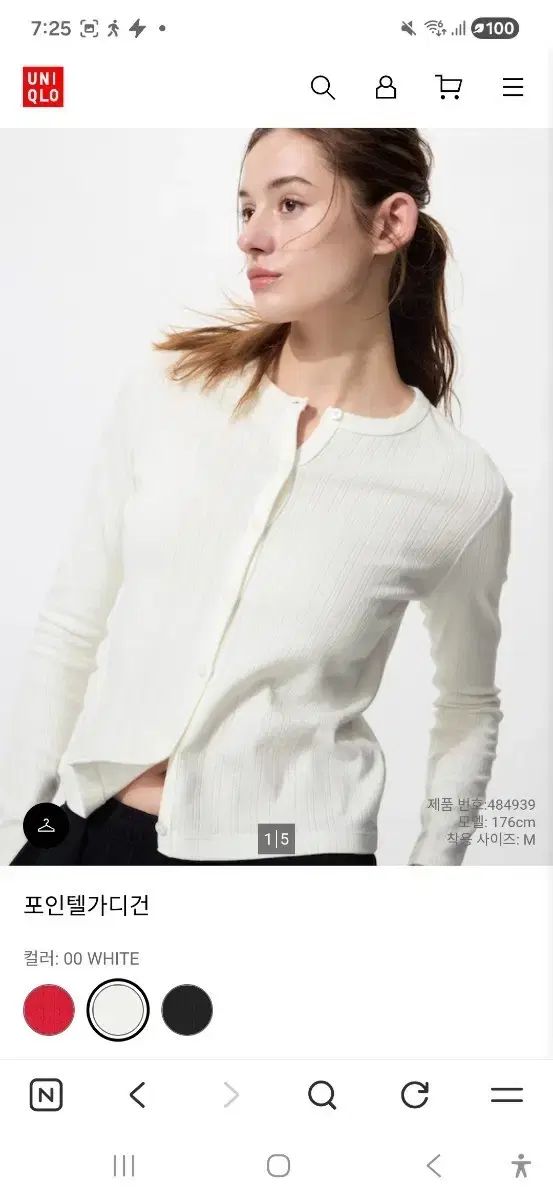This screenshot has height=1200, width=553.
Task: Select the red color swatch
Action: pyautogui.click(x=49, y=1010)
